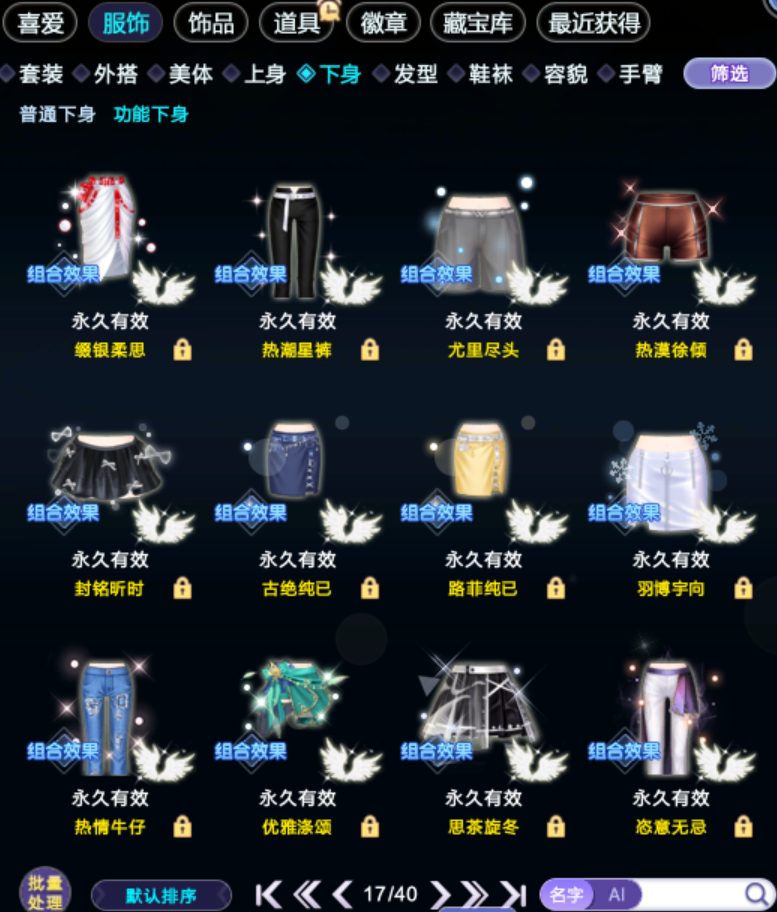Go to the previous page

click(x=343, y=895)
